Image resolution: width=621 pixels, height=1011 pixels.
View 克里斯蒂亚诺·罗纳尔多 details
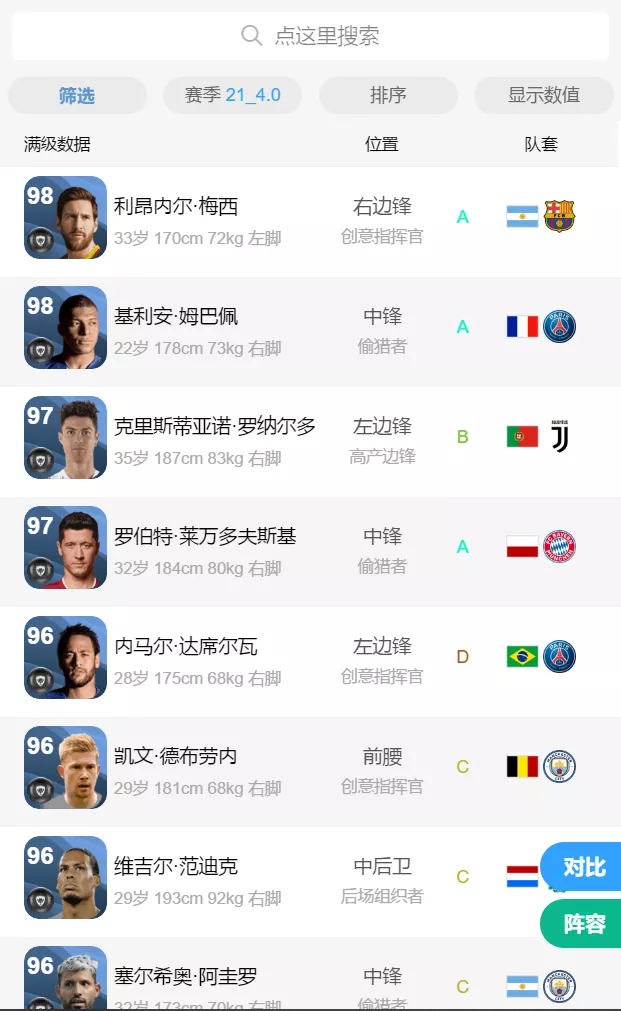pos(214,427)
